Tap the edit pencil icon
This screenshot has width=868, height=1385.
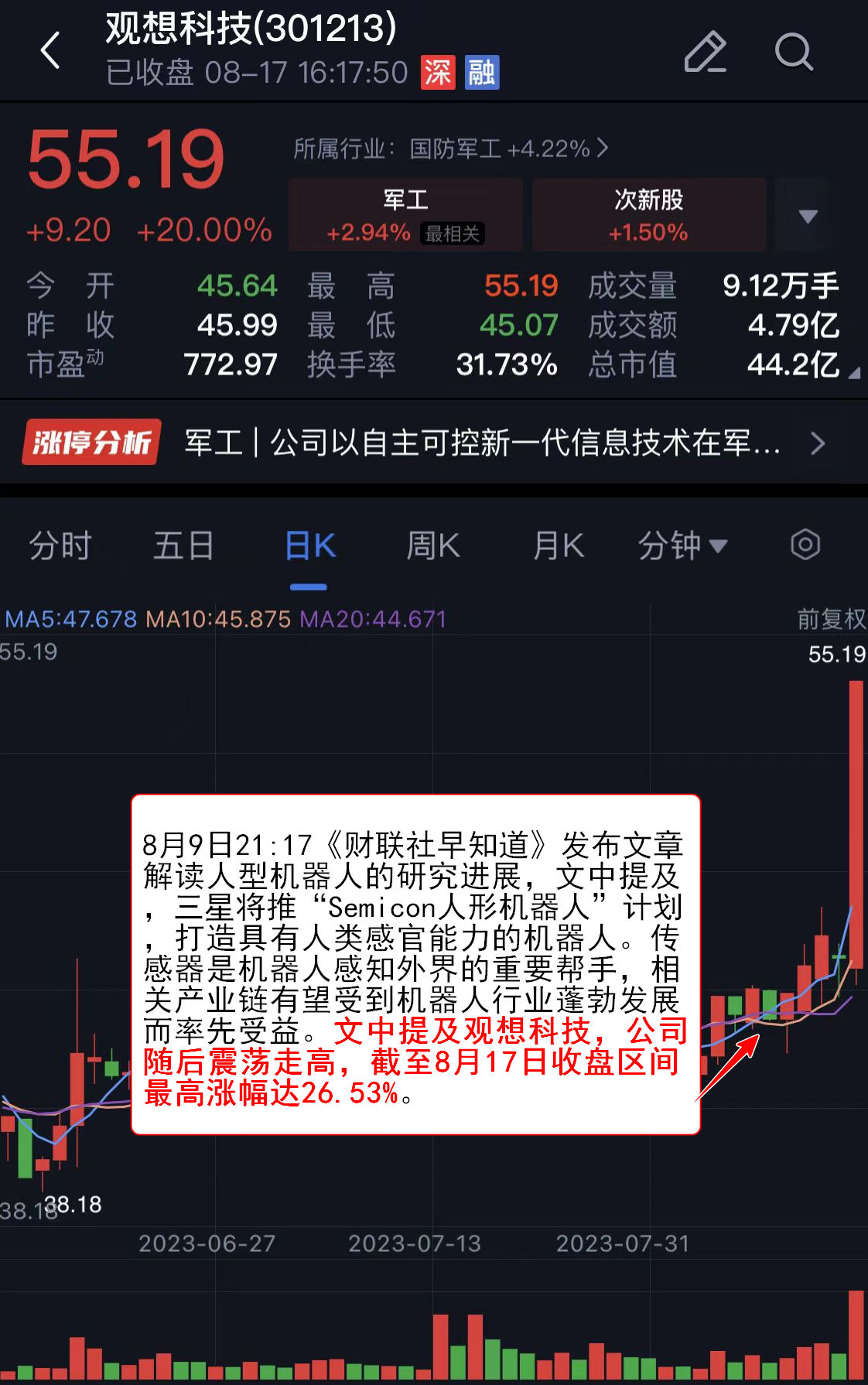[705, 52]
